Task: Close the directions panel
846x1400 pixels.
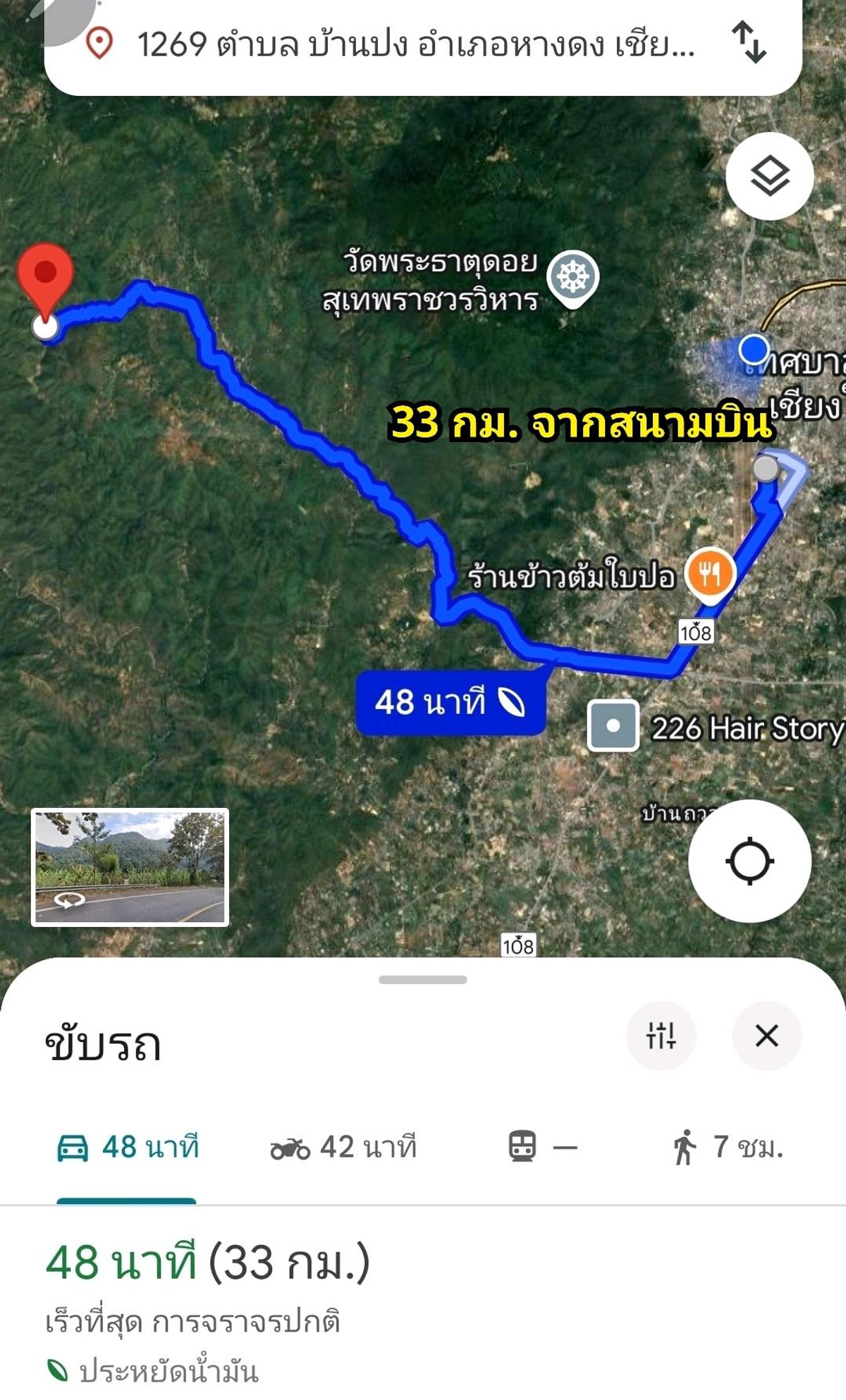Action: pos(766,1036)
